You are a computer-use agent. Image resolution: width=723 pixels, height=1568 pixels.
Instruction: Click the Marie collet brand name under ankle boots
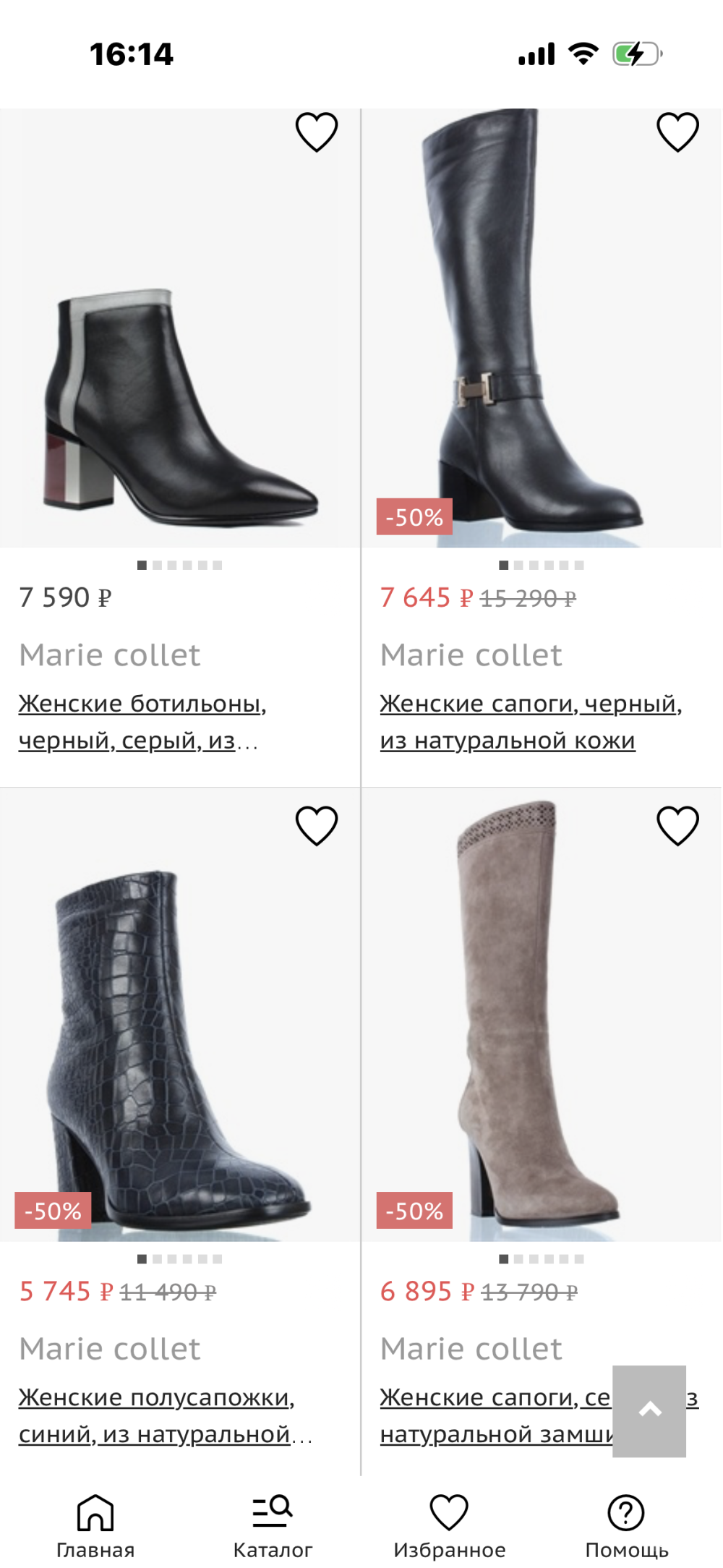point(108,655)
